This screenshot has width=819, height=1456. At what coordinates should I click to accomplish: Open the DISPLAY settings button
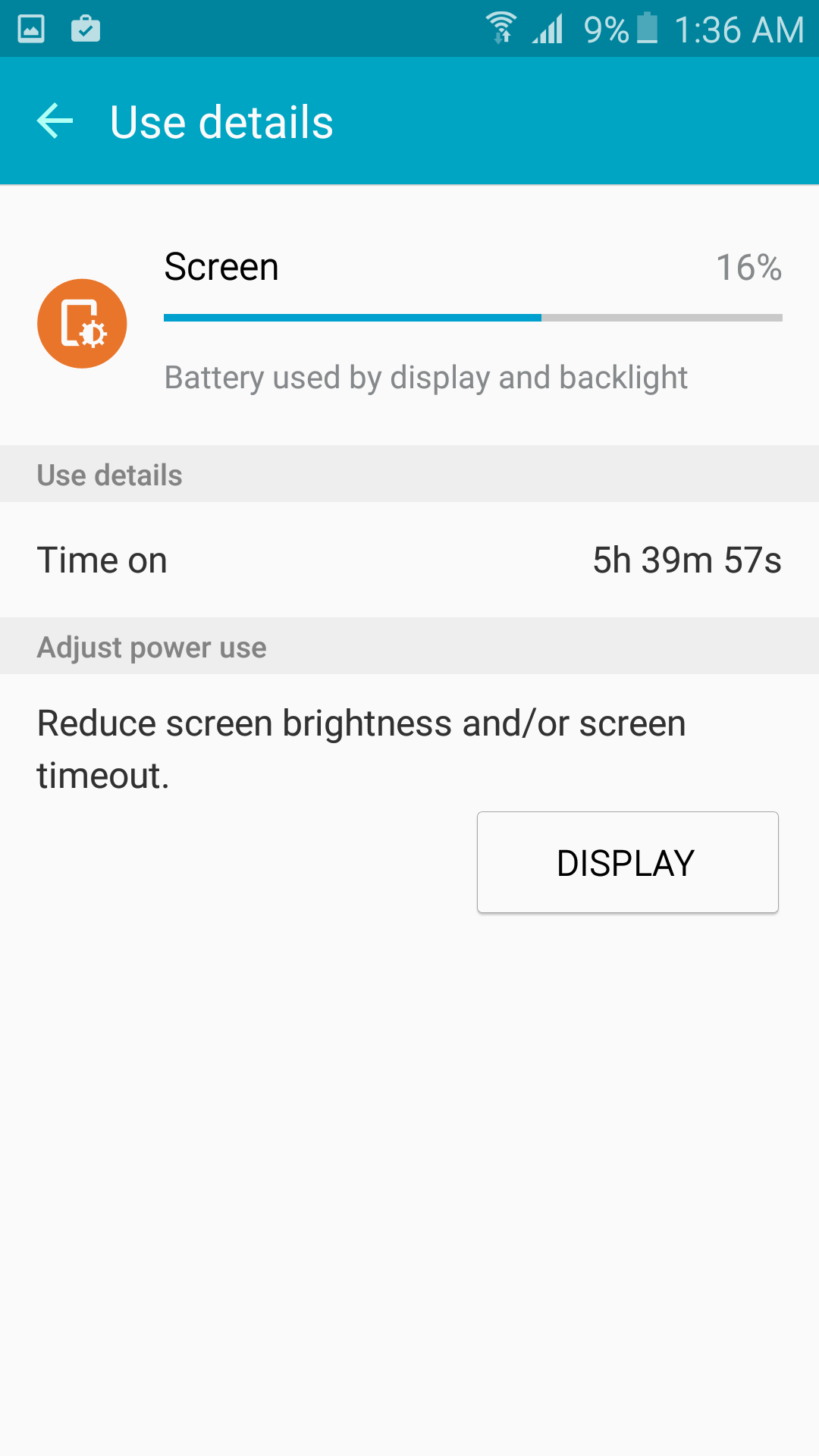pyautogui.click(x=627, y=862)
